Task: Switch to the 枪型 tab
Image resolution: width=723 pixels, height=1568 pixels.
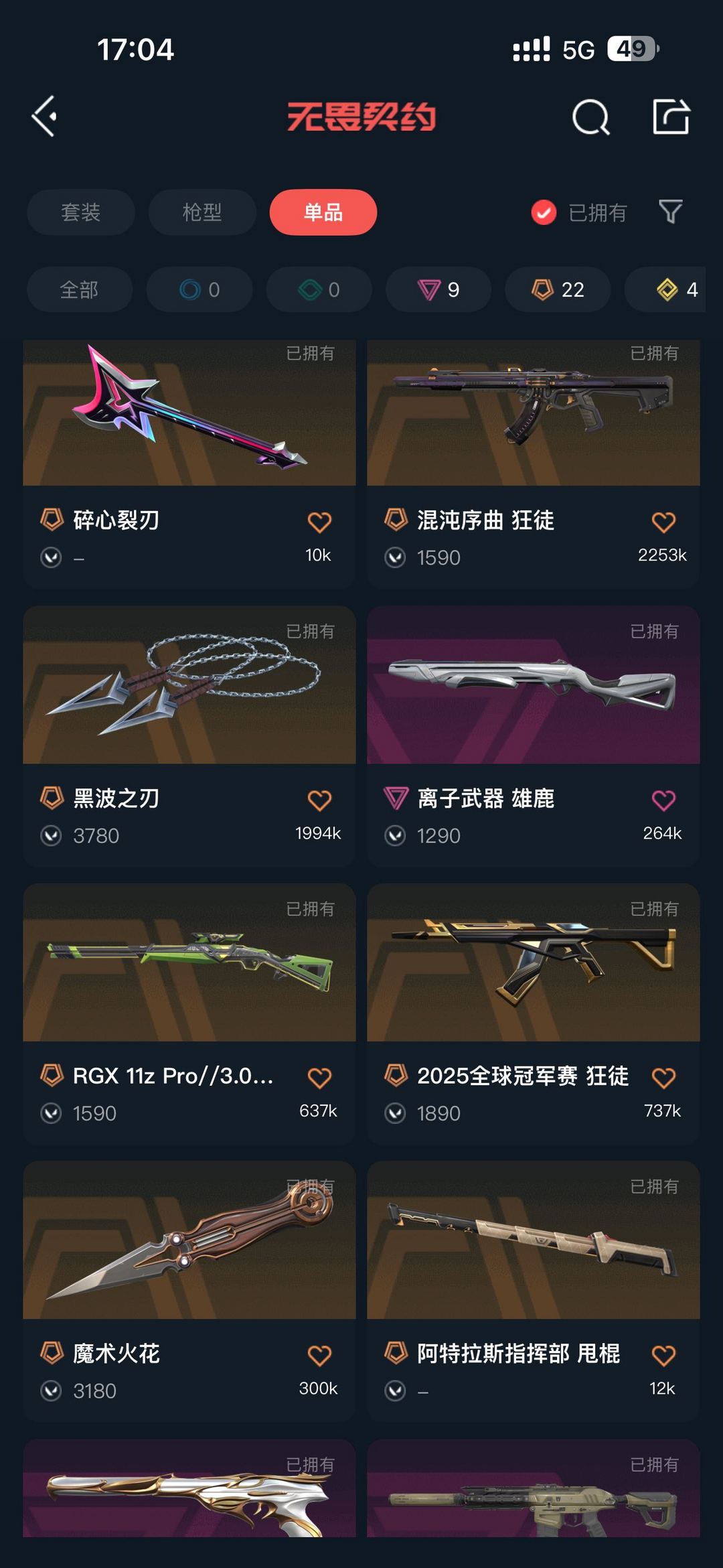Action: (202, 212)
